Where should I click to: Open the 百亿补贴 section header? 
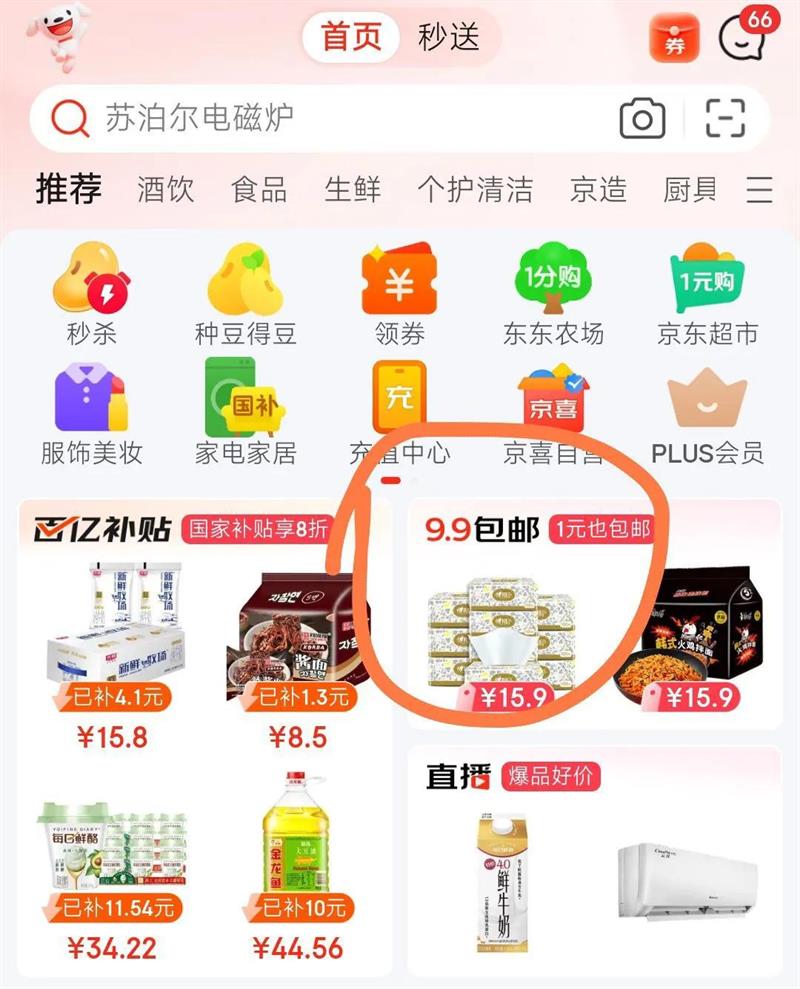[x=102, y=529]
